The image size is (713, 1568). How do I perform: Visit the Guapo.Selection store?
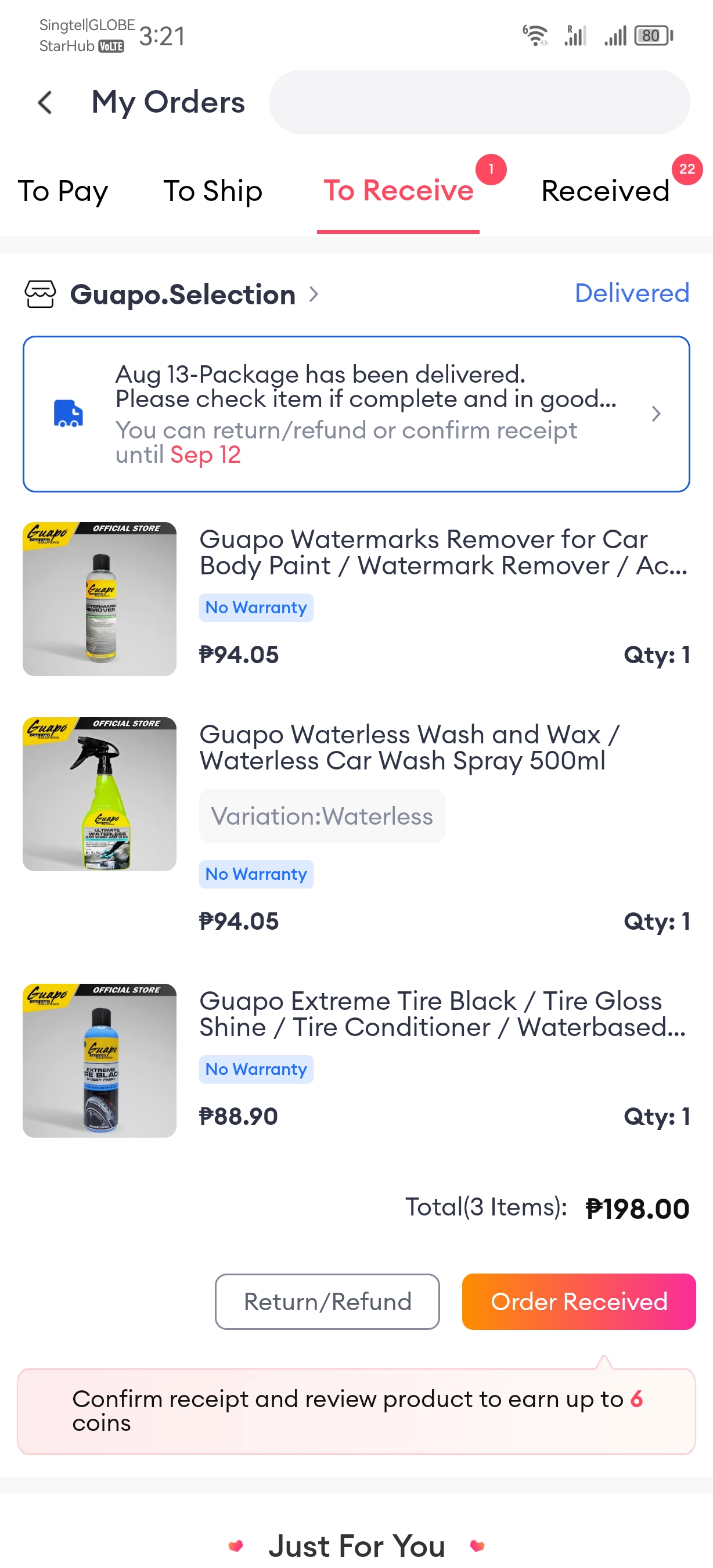[182, 294]
